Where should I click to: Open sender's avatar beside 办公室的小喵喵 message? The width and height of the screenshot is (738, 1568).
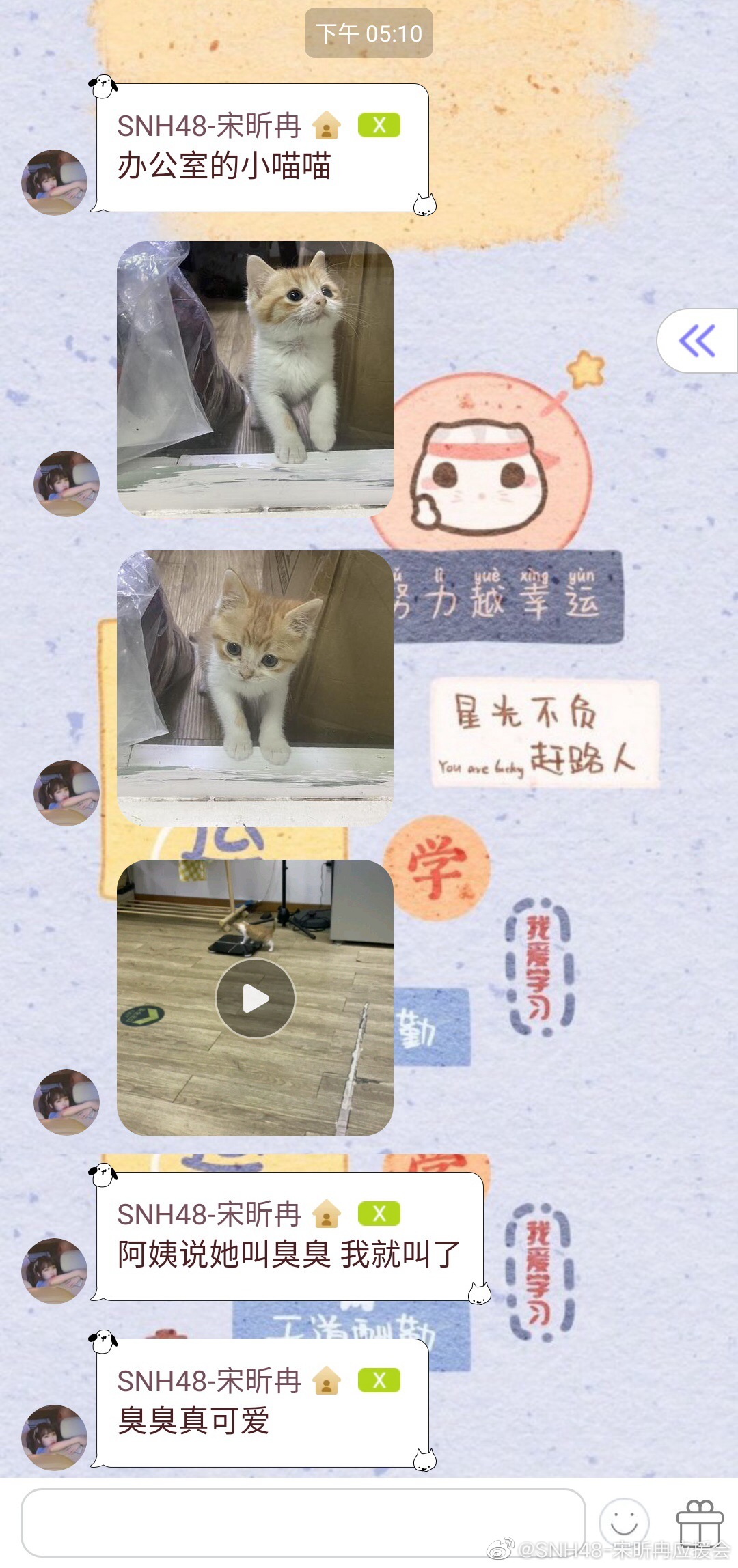[x=55, y=182]
